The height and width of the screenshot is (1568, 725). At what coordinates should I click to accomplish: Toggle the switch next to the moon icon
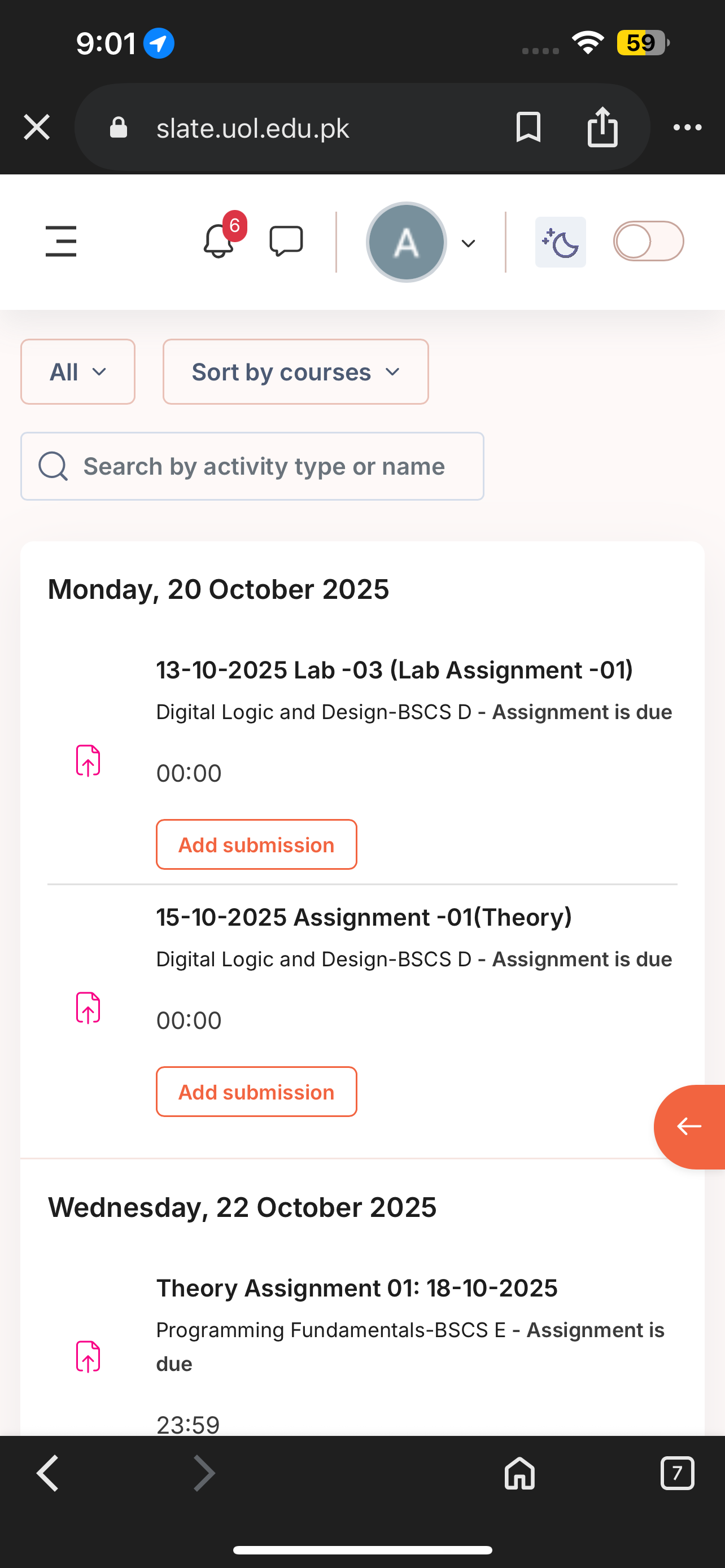click(x=648, y=241)
